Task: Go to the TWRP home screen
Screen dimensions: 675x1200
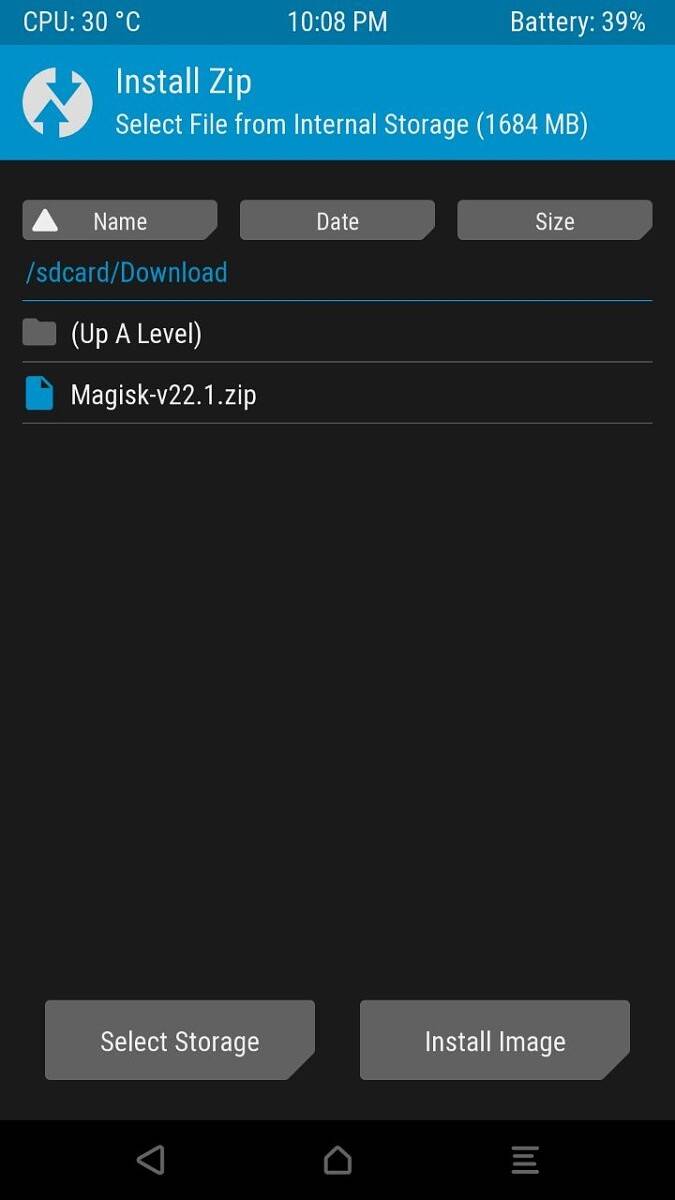Action: (x=338, y=1160)
